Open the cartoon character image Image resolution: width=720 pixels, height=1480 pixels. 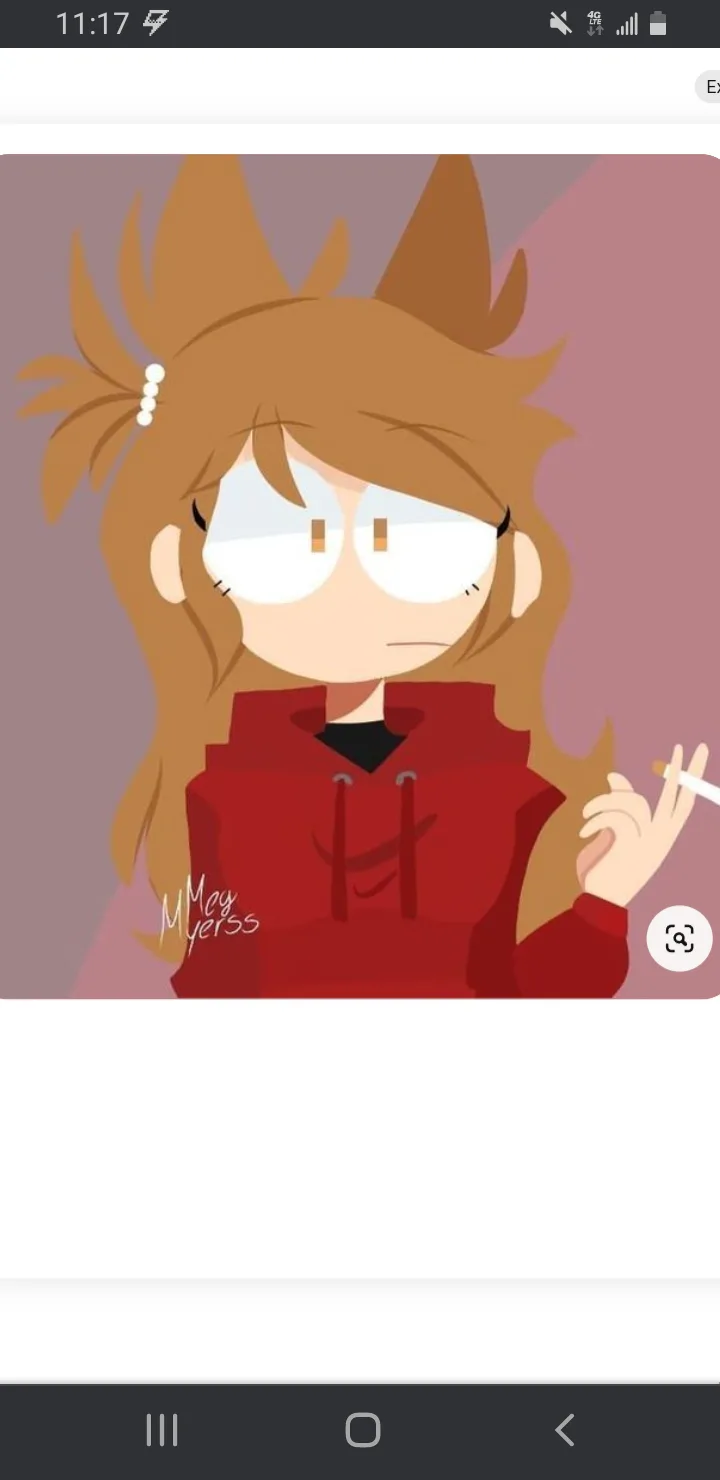tap(360, 576)
